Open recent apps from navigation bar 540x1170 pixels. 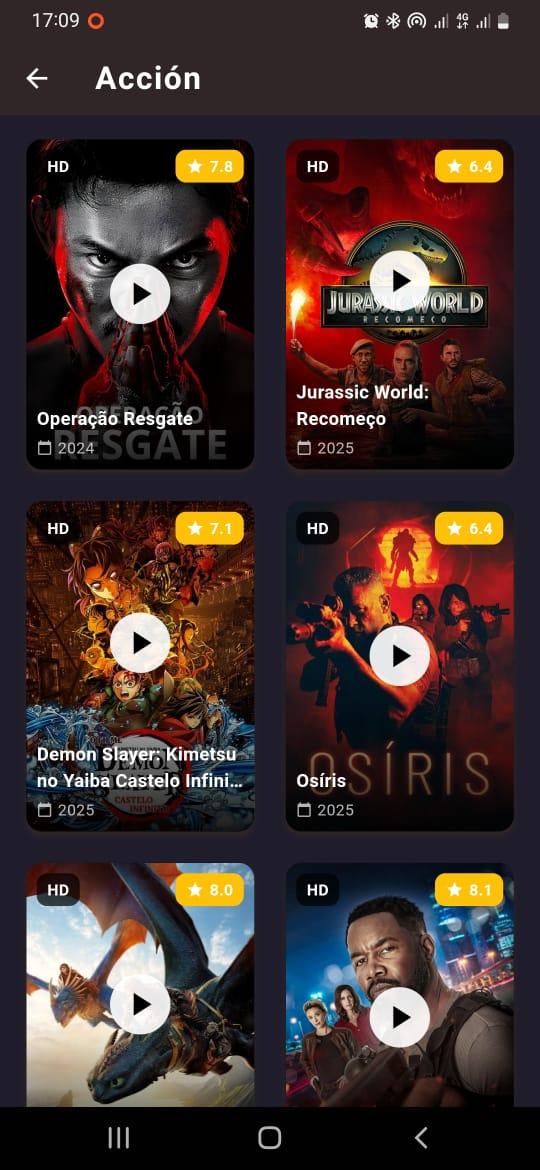pyautogui.click(x=119, y=1138)
